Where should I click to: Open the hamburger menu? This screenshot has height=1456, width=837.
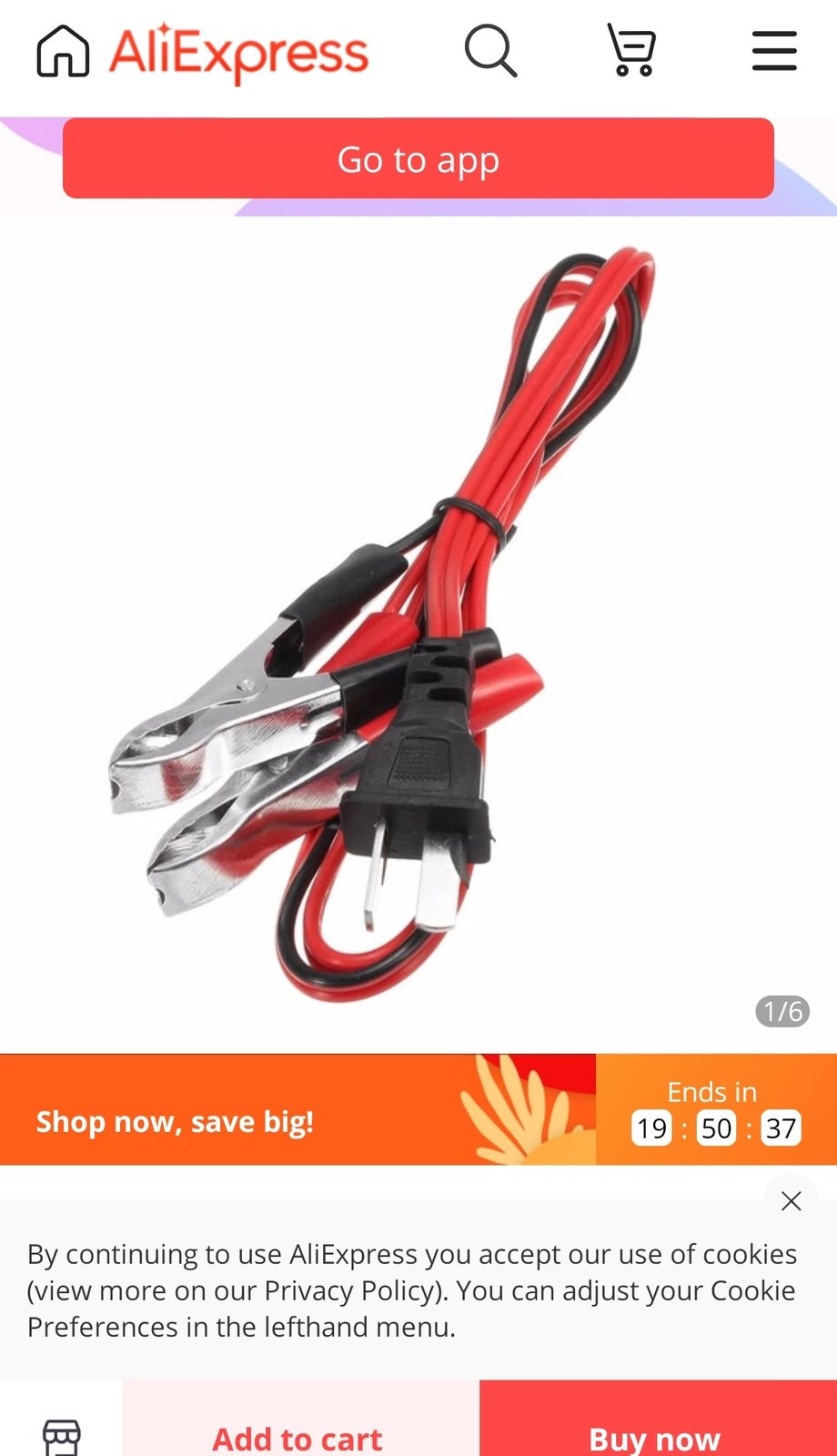[774, 51]
